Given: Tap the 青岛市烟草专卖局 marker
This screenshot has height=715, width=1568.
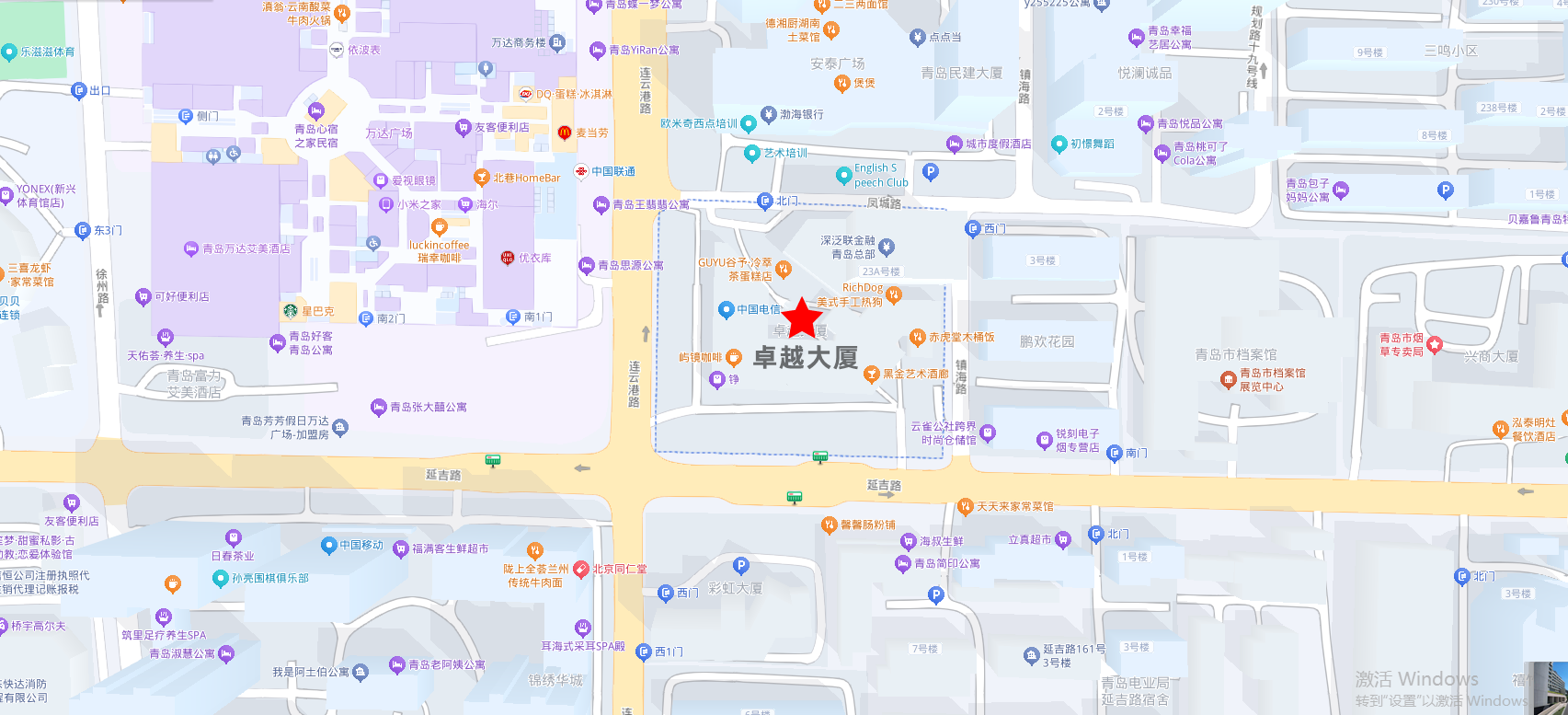Looking at the screenshot, I should click(x=1435, y=344).
